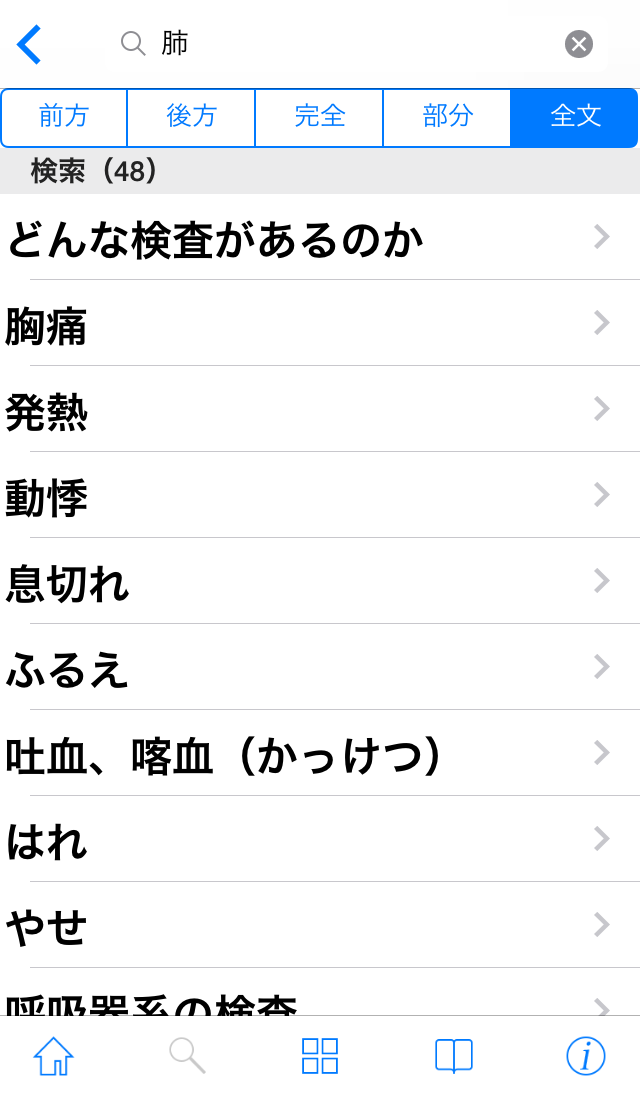Screen dimensions: 640x1096
Task: Open the 発熱 entry
Action: click(320, 410)
